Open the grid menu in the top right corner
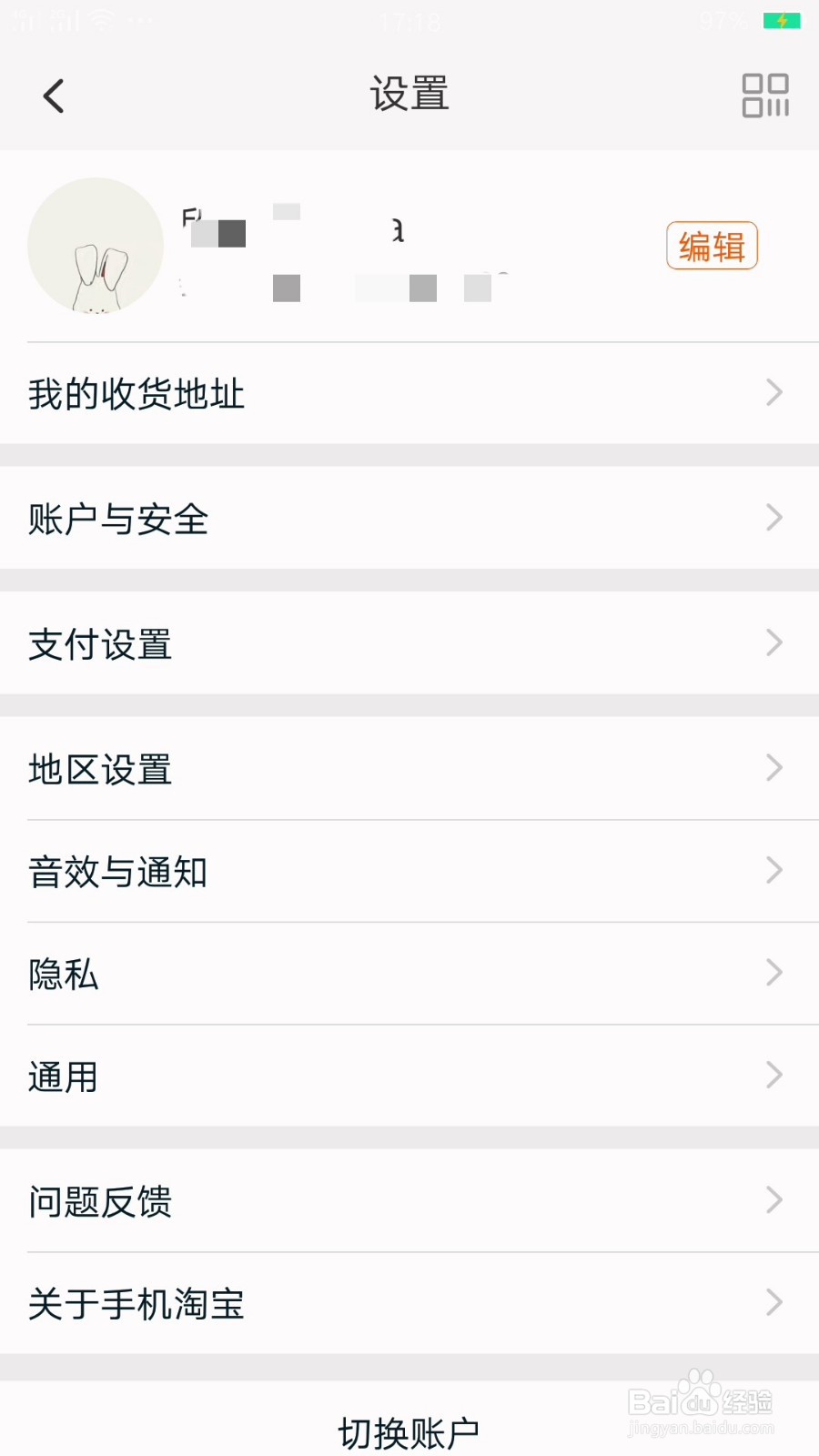 767,95
